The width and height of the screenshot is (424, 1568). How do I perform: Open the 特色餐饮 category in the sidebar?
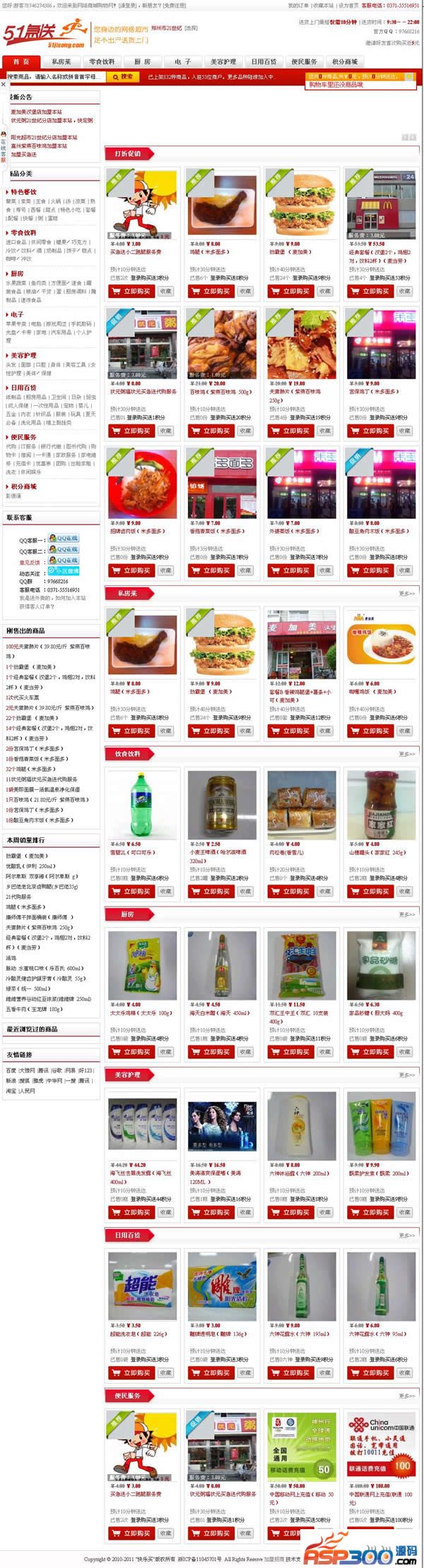(x=23, y=192)
